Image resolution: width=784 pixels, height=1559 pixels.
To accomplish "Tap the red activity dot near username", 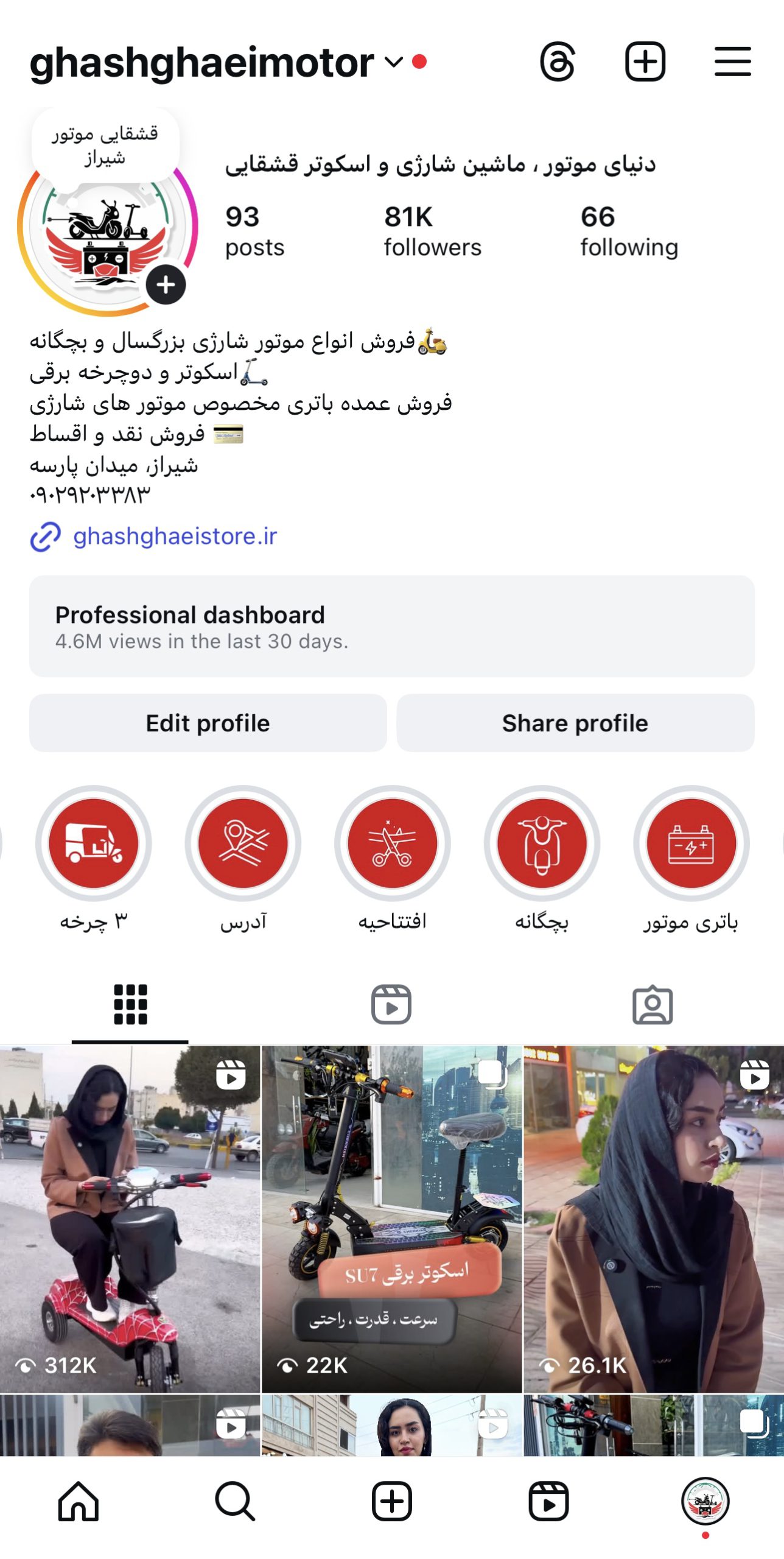I will pos(421,61).
